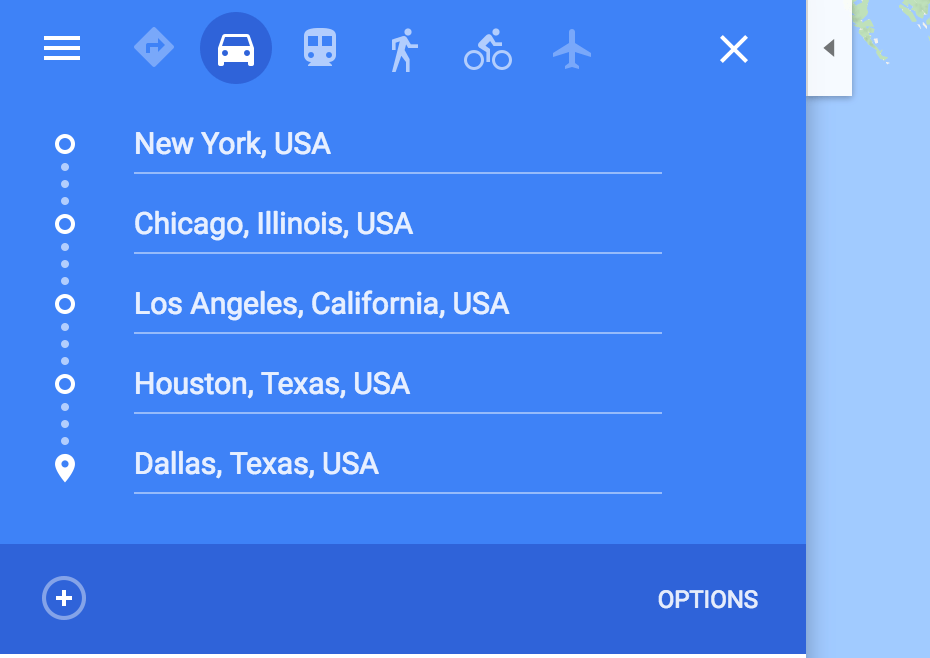Collapse the side panel with the arrow
This screenshot has height=658, width=930.
click(x=829, y=48)
